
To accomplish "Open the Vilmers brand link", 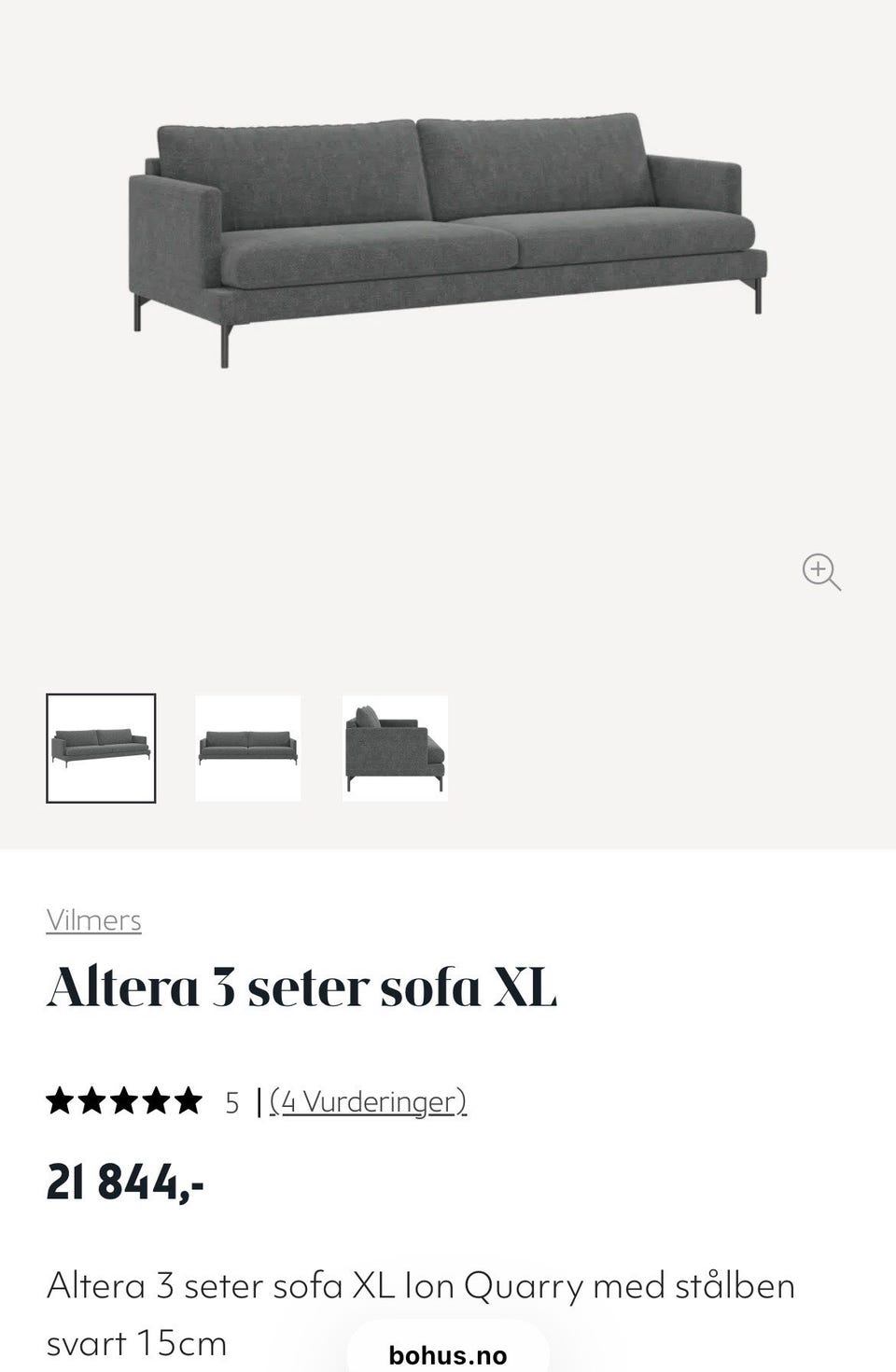I will click(93, 920).
